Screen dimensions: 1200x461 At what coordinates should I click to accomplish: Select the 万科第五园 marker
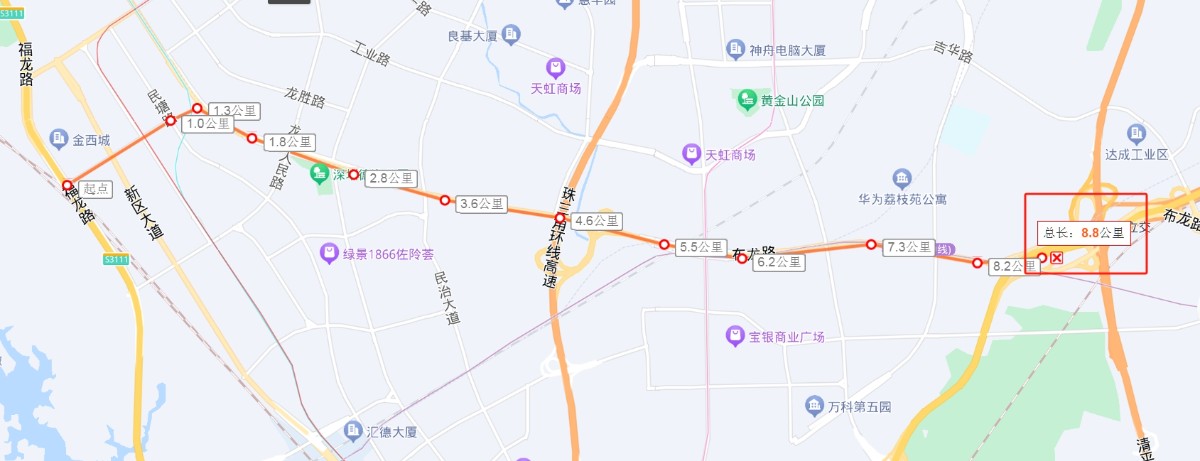tap(813, 406)
